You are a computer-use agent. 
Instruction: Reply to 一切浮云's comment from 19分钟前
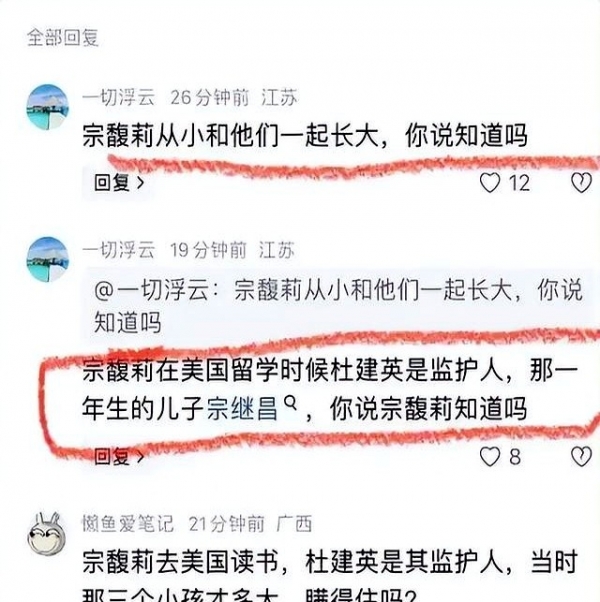point(119,457)
